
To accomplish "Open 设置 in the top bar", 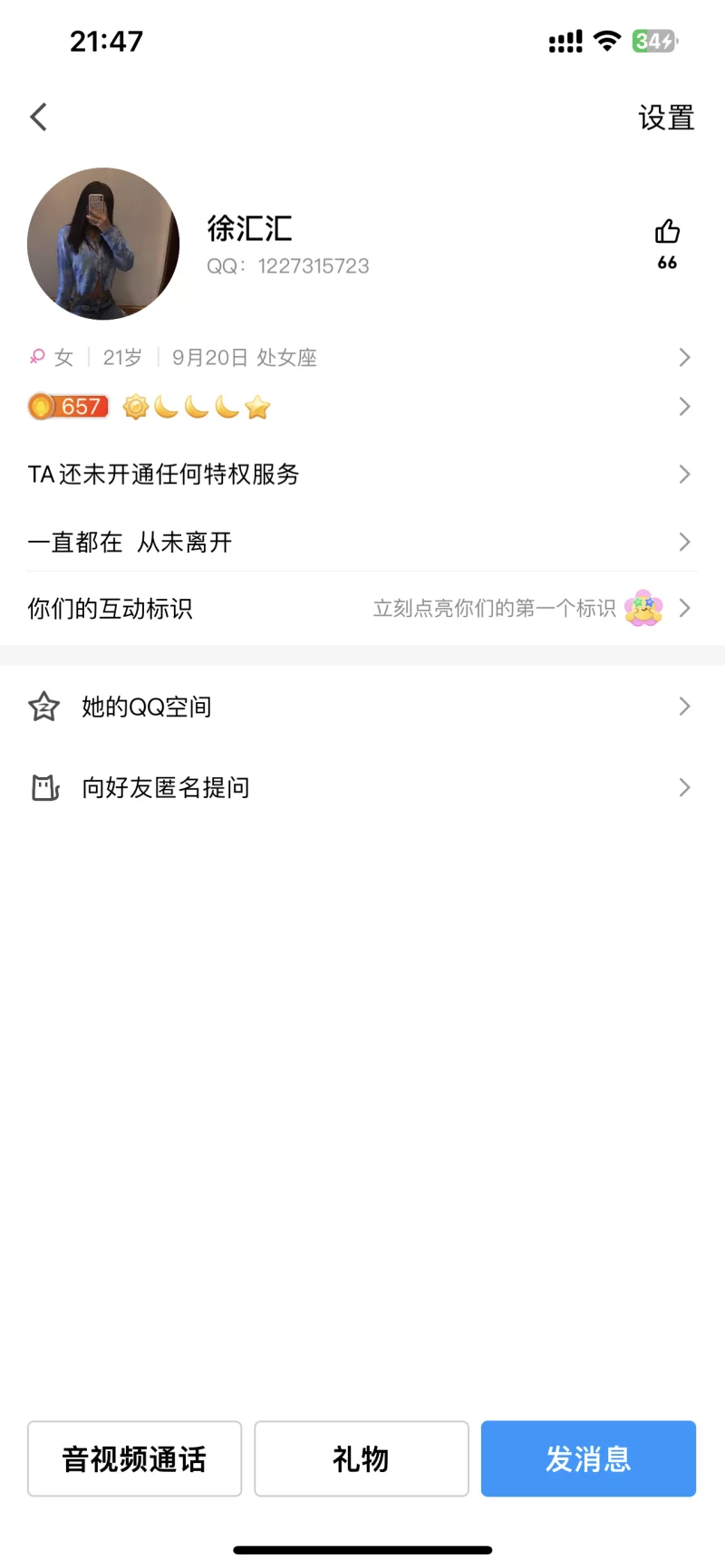I will (x=665, y=118).
